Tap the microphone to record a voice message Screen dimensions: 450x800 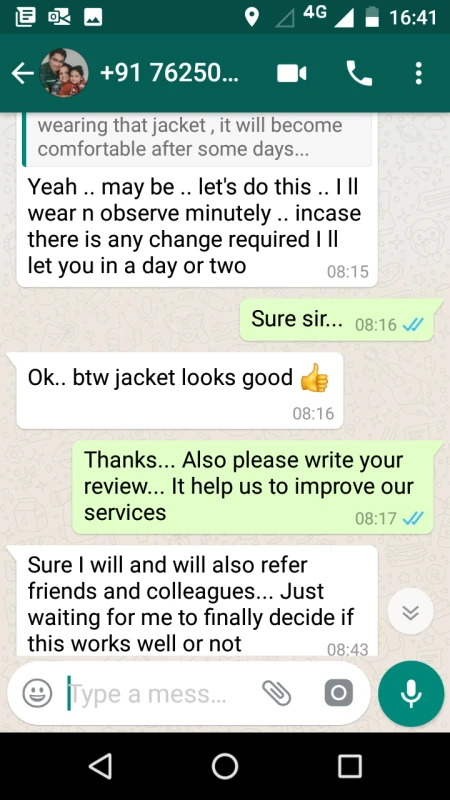click(411, 693)
